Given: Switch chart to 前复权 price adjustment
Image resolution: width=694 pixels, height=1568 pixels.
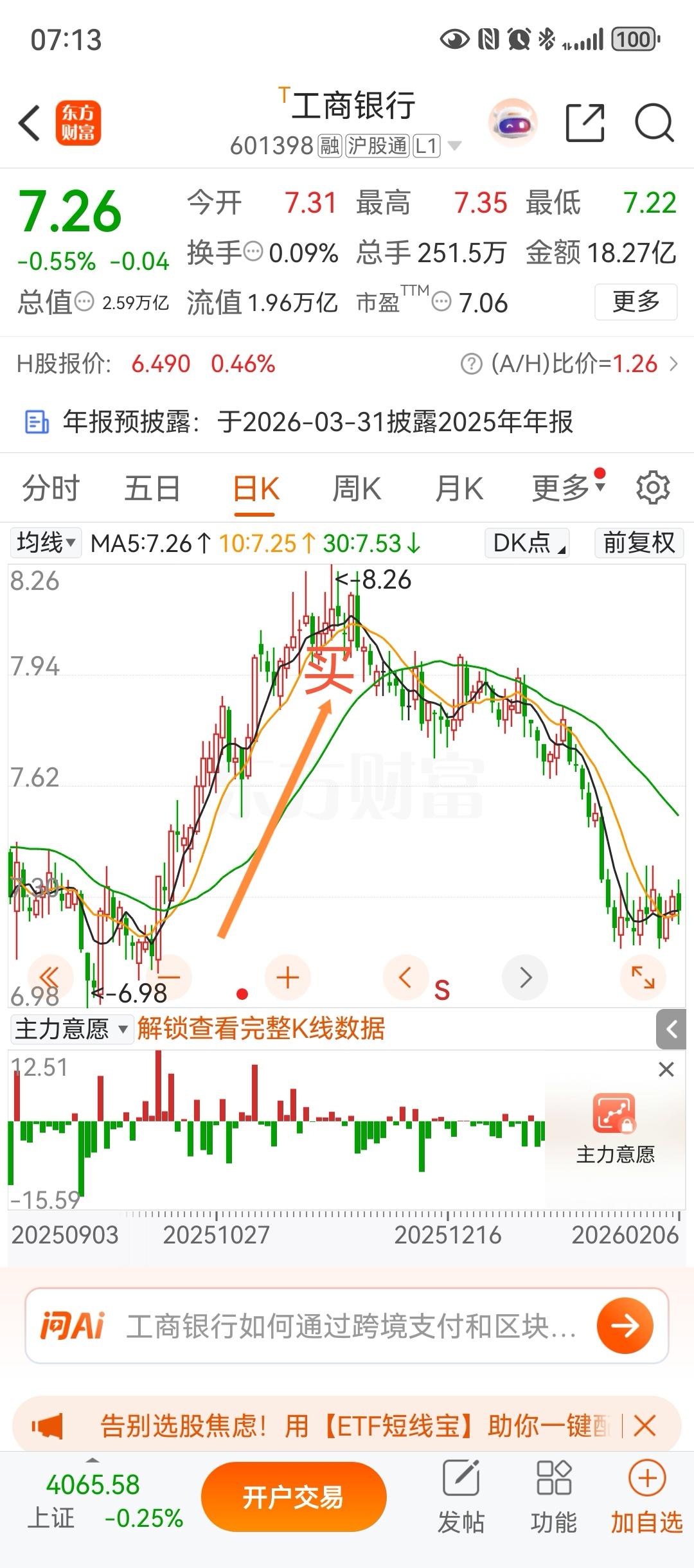Looking at the screenshot, I should click(639, 543).
